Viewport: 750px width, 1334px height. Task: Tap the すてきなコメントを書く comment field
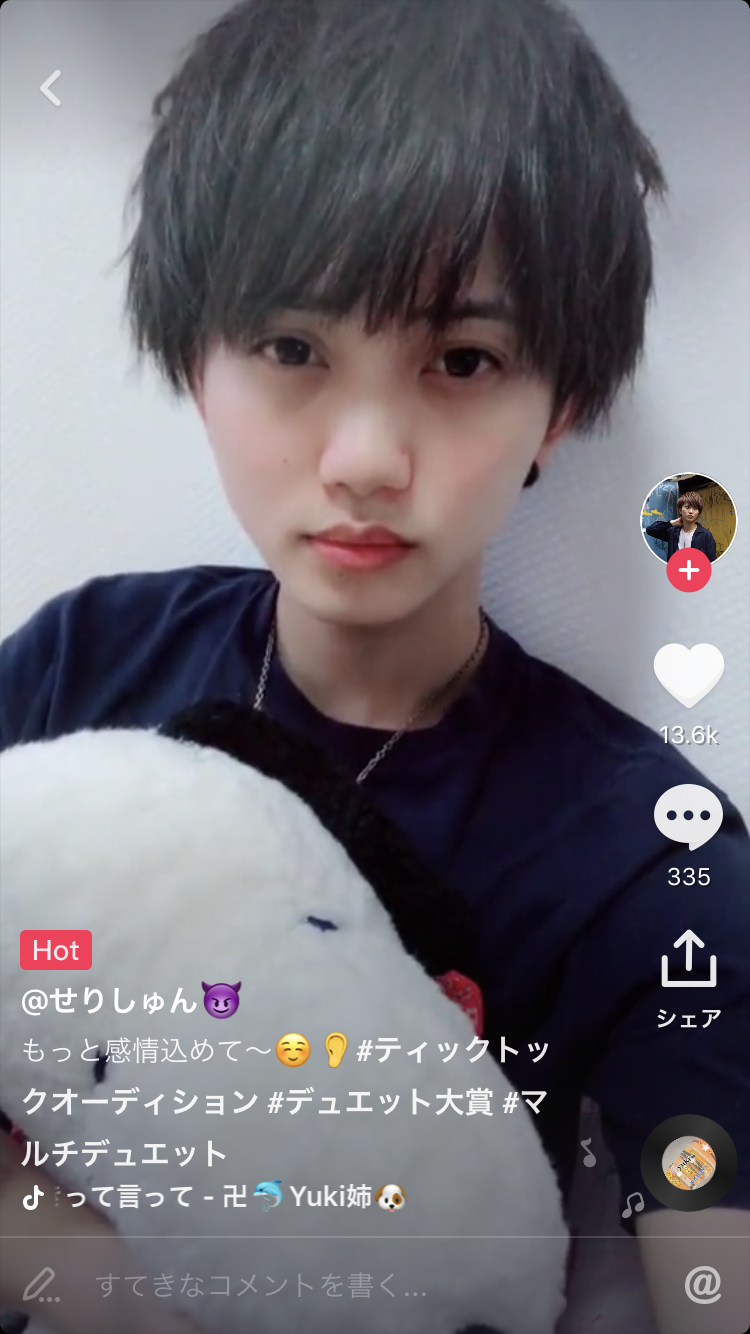coord(262,1285)
